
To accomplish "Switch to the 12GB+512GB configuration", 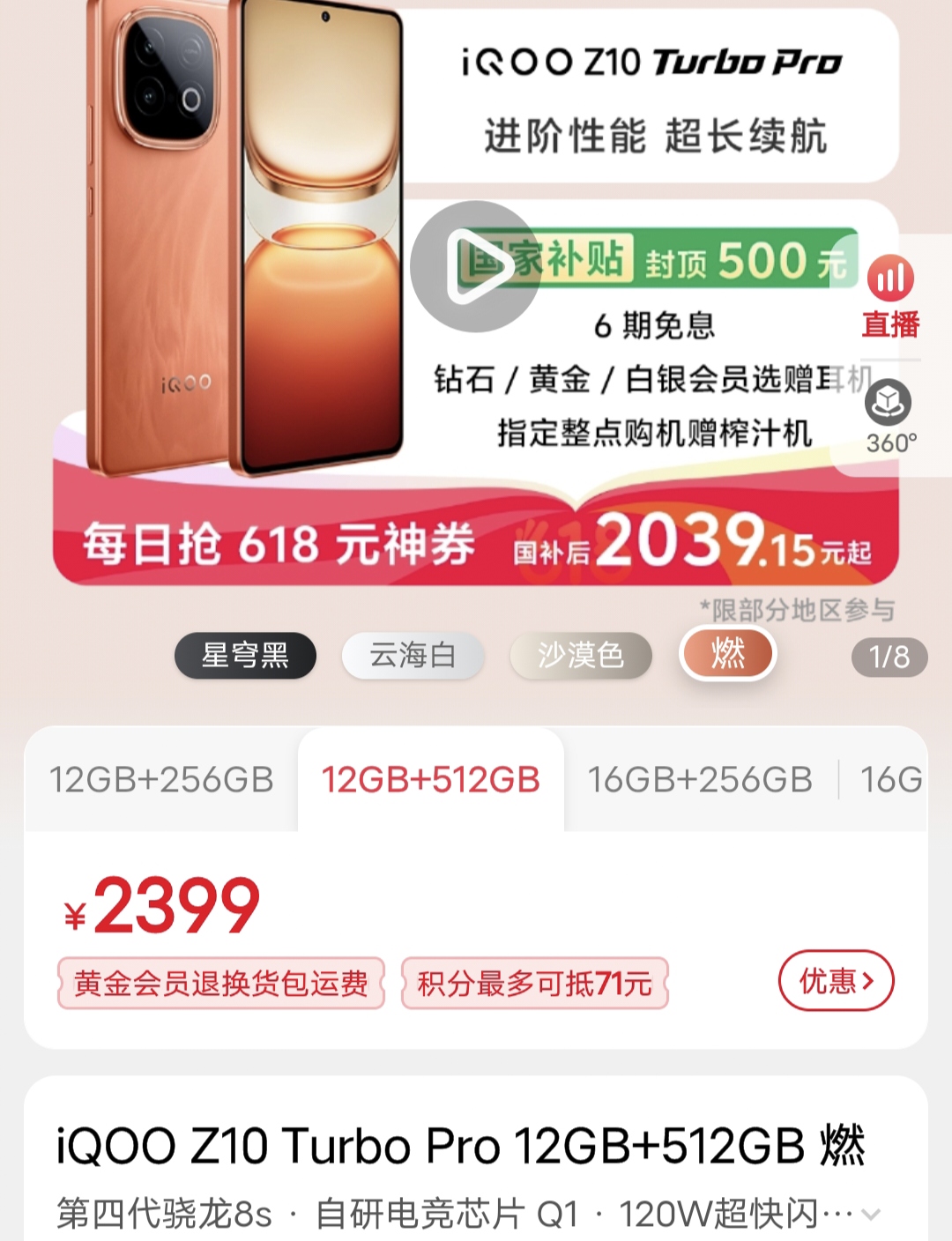I will (431, 780).
